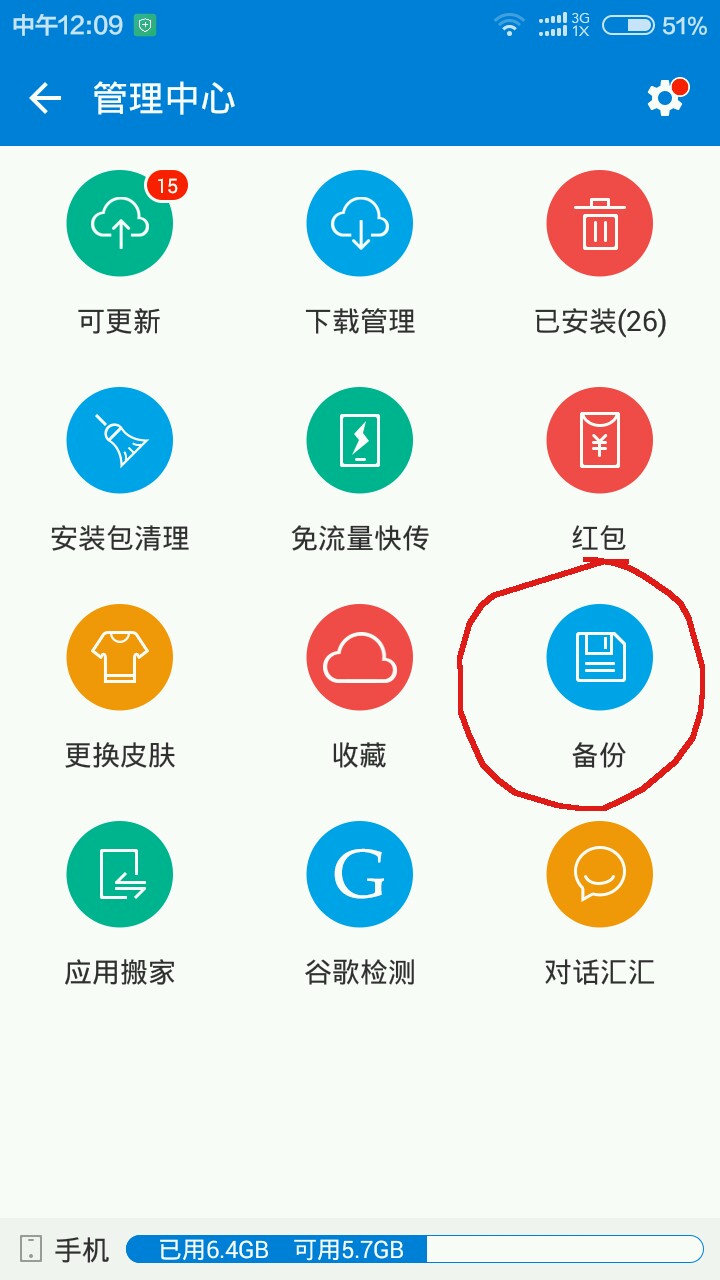
Task: Open 对话汇汇 chat
Action: coord(600,875)
